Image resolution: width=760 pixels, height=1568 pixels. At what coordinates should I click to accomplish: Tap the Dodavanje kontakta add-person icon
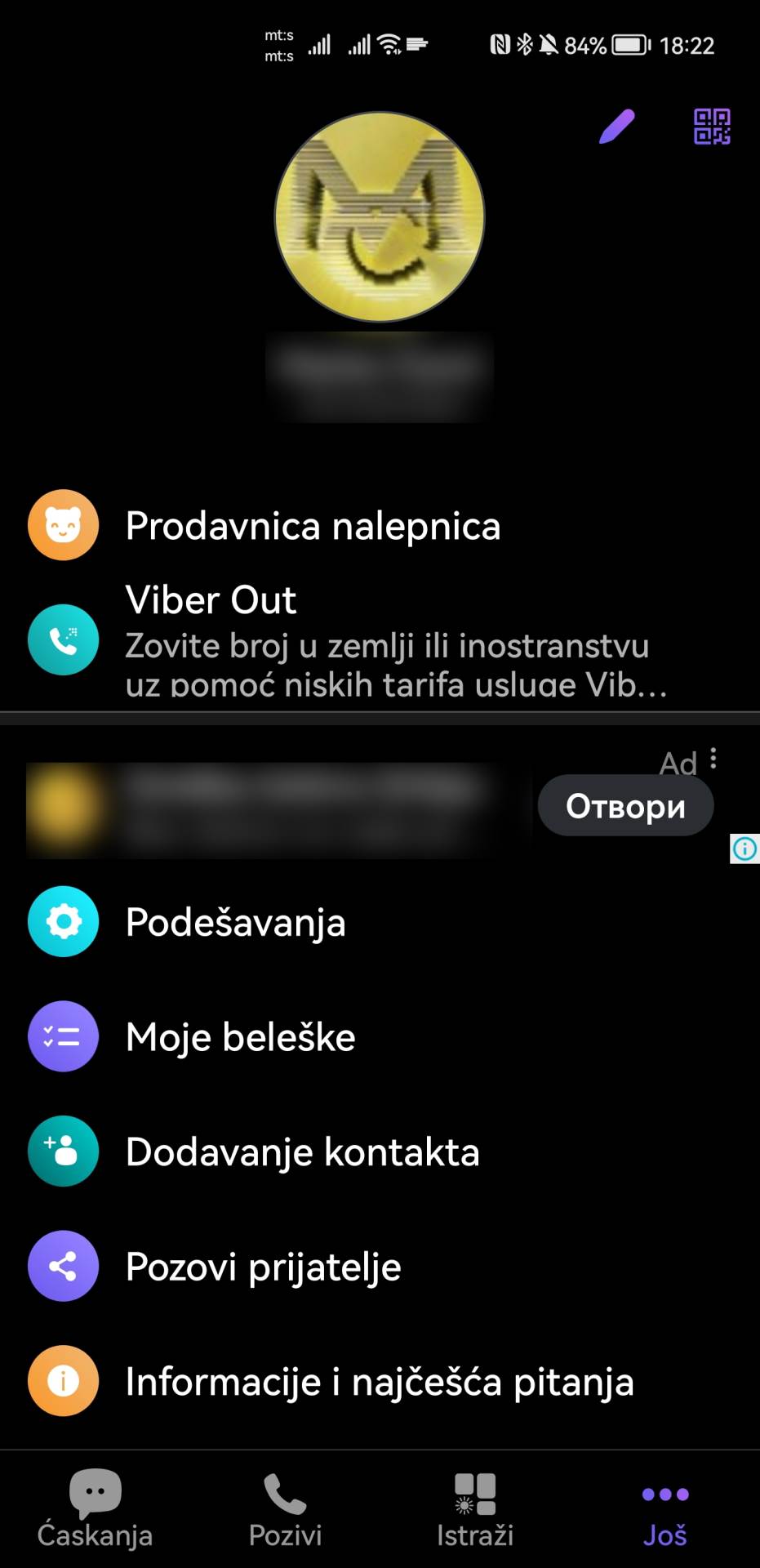pyautogui.click(x=64, y=1151)
